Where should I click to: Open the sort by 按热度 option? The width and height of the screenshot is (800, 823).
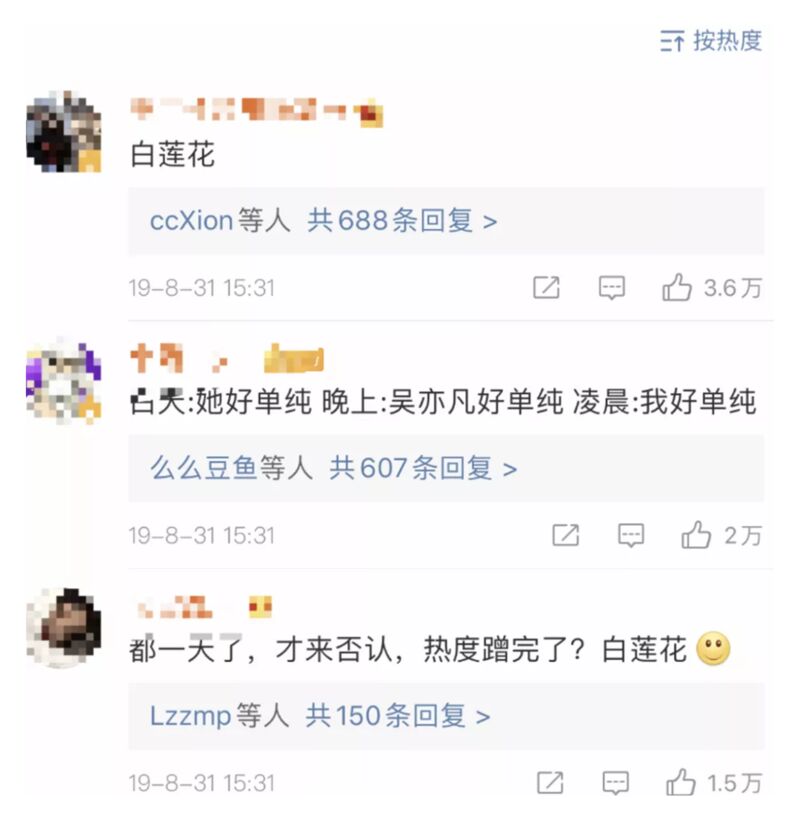pos(711,41)
